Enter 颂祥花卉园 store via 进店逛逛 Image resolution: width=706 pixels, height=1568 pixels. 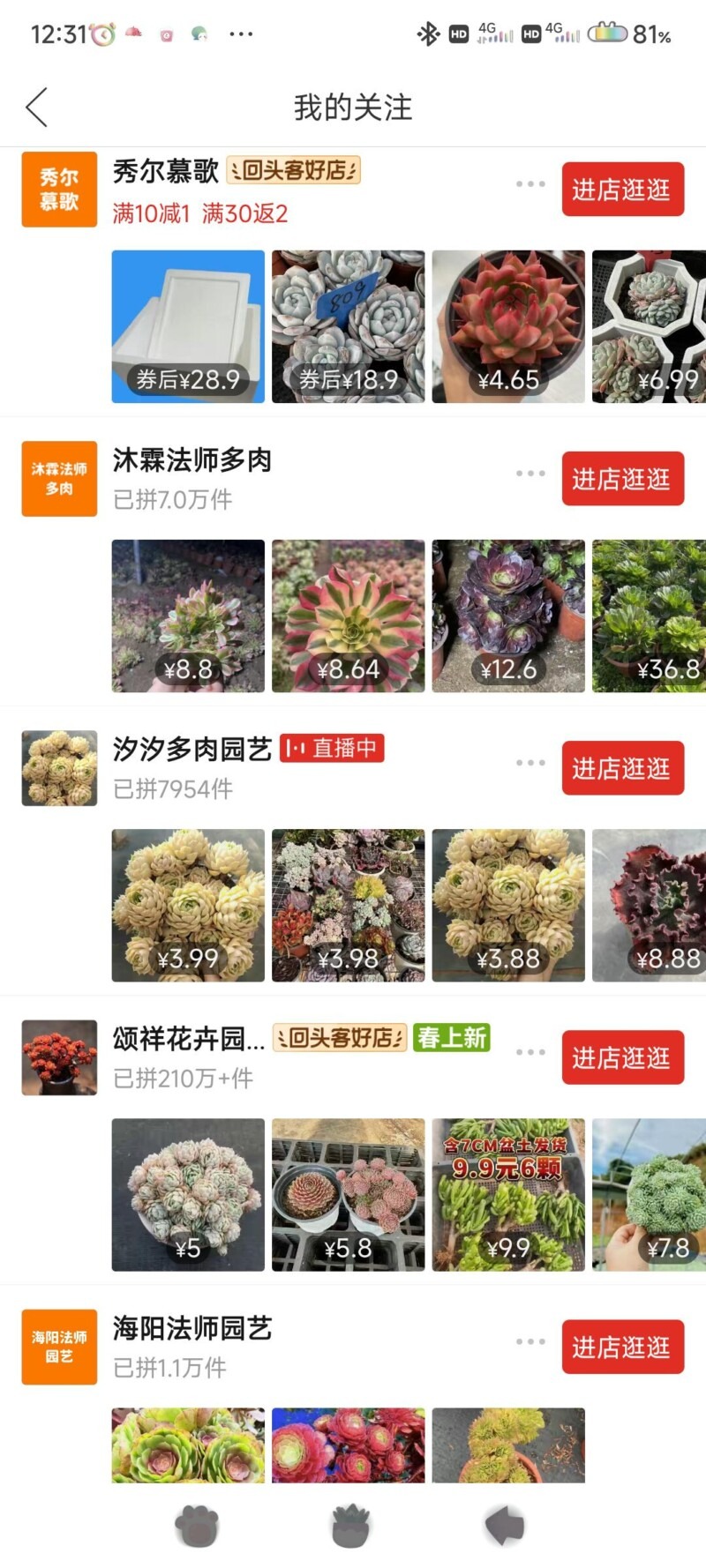tap(622, 1057)
